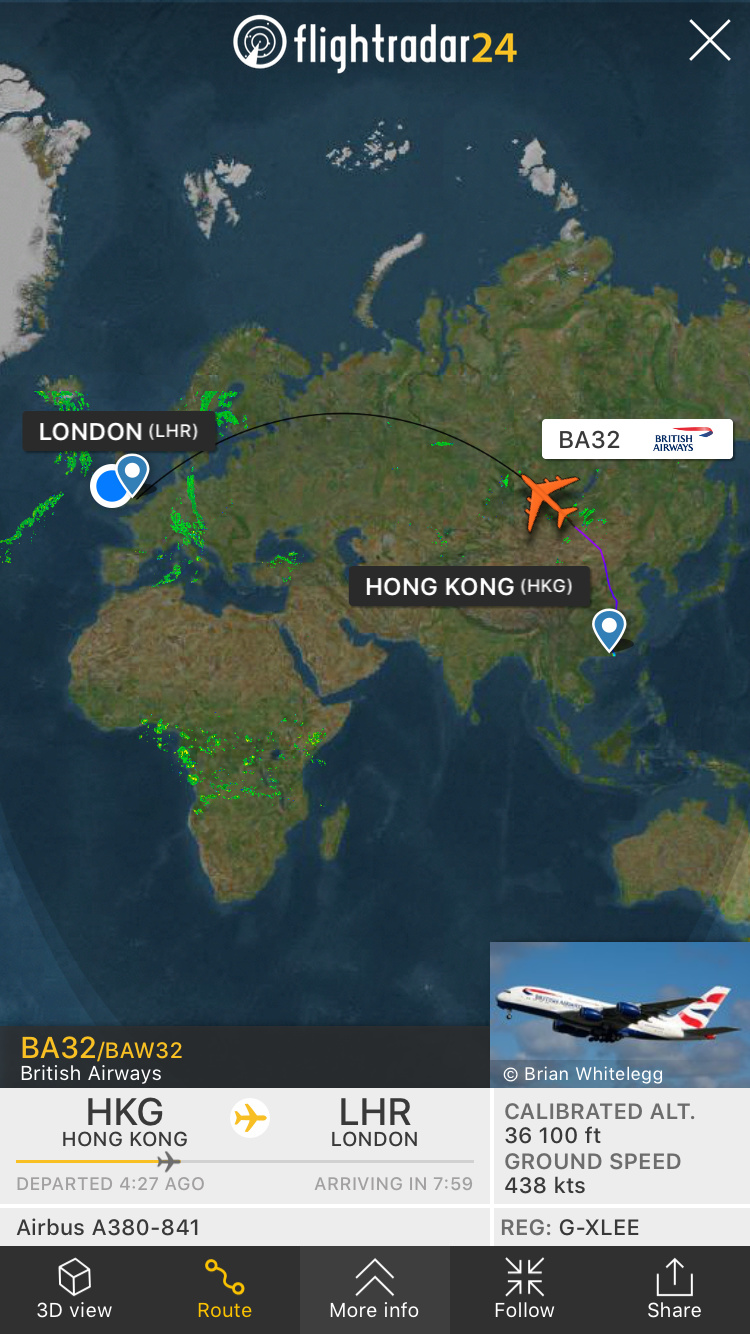Screen dimensions: 750x1334
Task: Tap the Hong Kong airport pin
Action: 609,628
